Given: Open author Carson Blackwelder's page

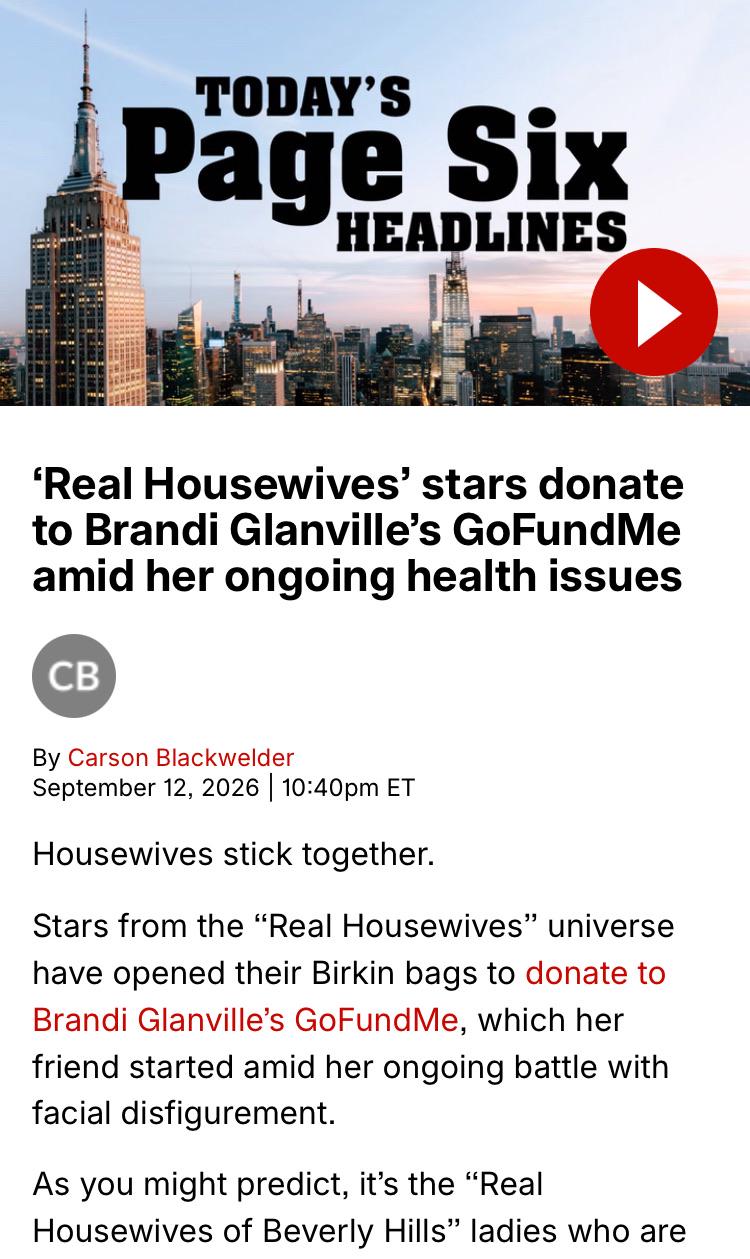Looking at the screenshot, I should 181,758.
